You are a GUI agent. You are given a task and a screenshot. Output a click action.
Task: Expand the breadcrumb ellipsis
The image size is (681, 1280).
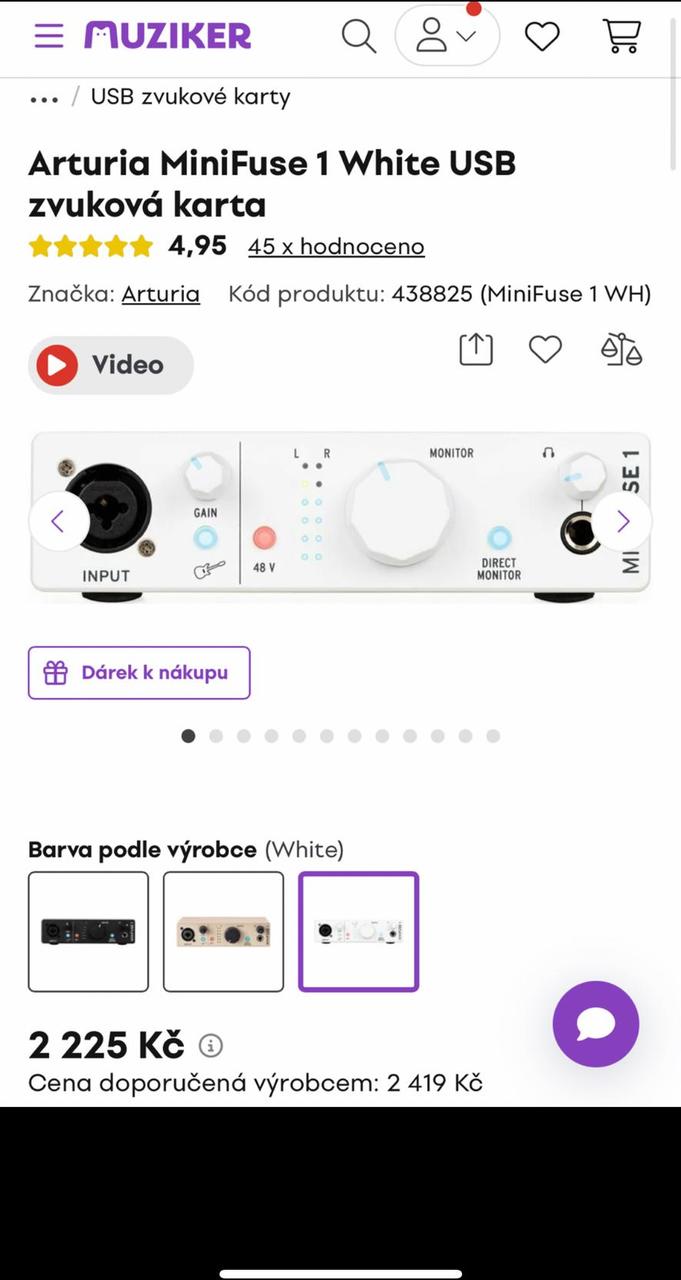coord(44,98)
